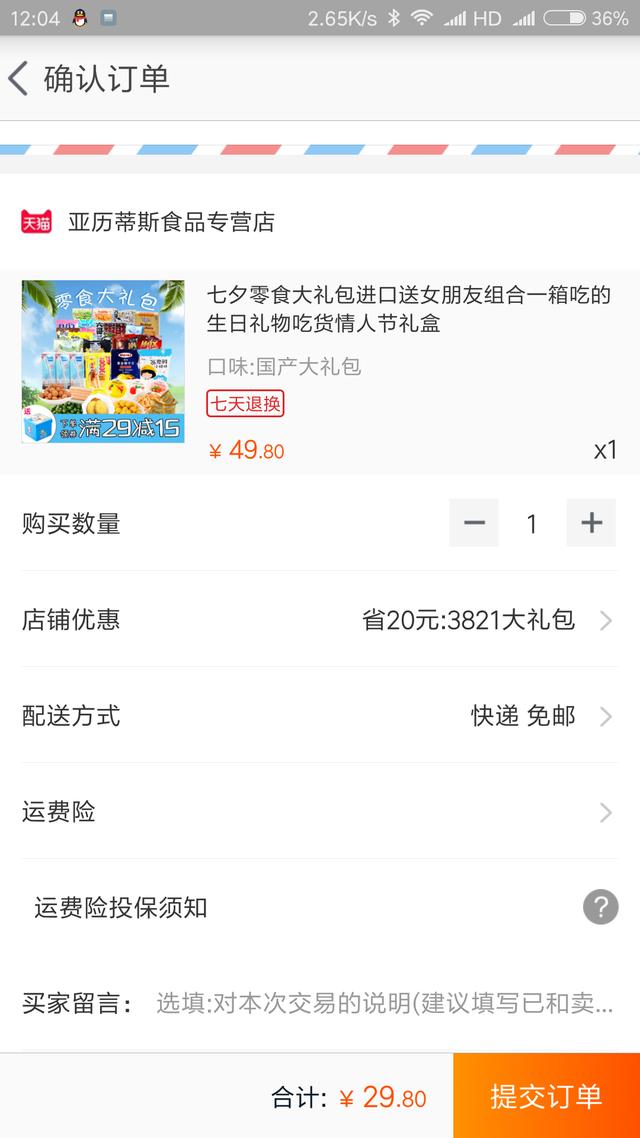Change the 配送方式 delivery method
The height and width of the screenshot is (1138, 640).
coord(320,716)
